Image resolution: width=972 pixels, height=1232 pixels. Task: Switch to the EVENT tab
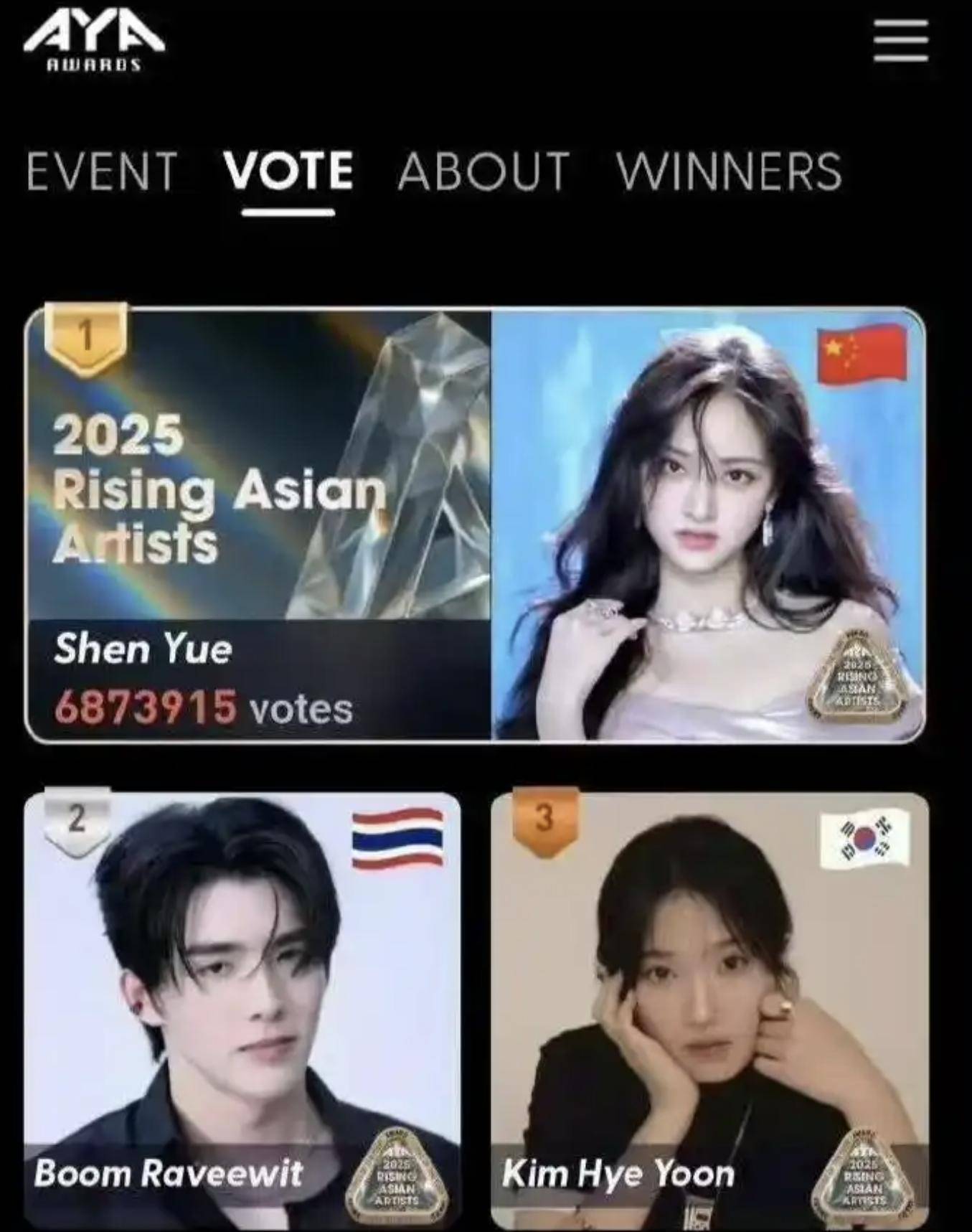click(x=101, y=171)
